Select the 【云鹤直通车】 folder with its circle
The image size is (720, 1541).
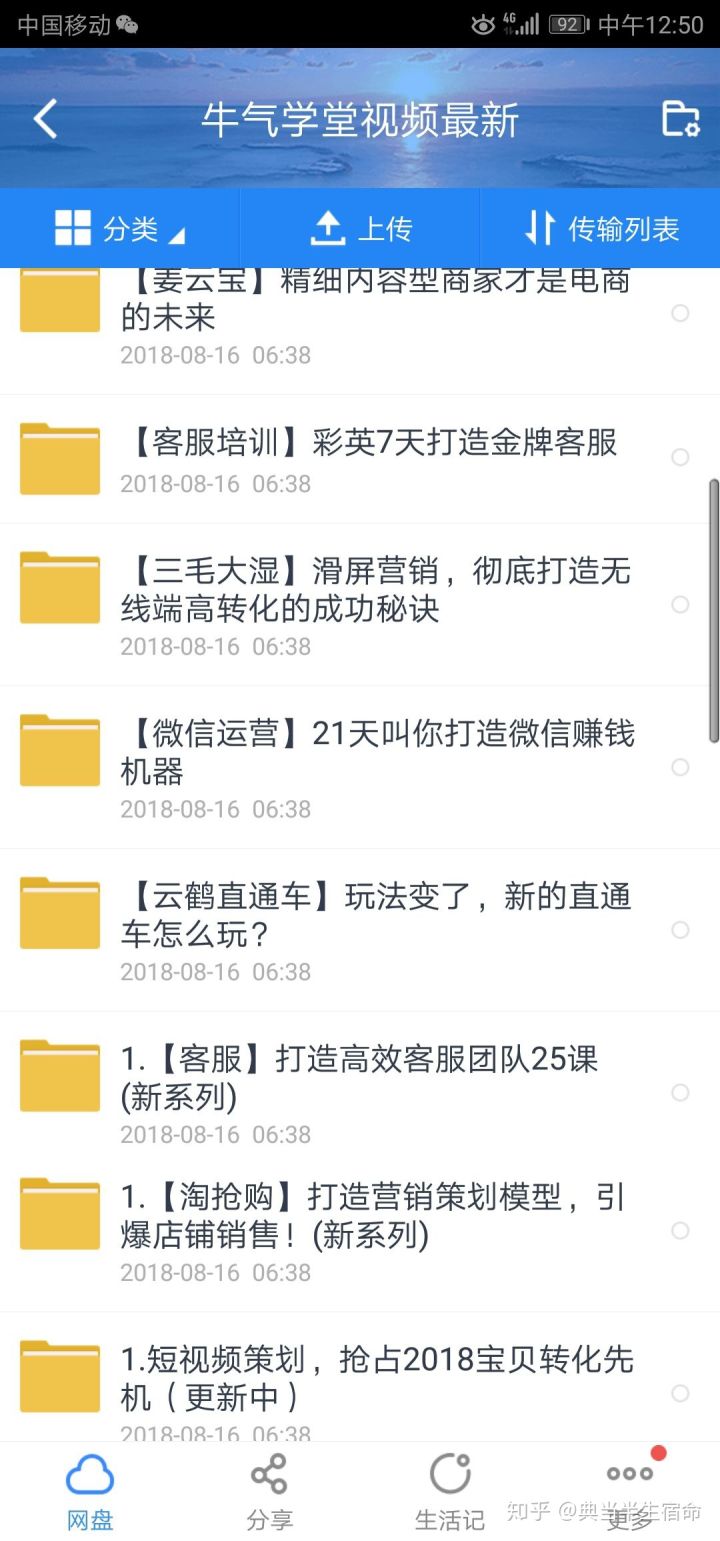680,930
